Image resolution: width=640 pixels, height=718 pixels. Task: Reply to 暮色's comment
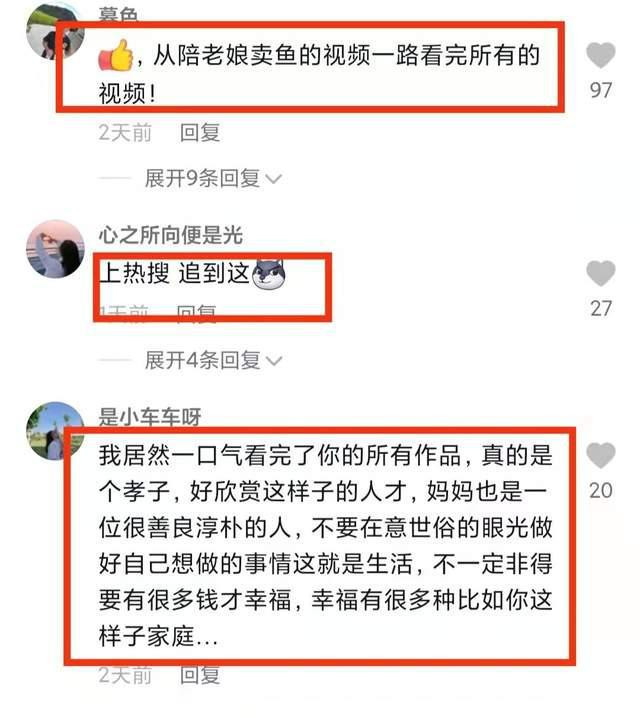click(x=199, y=132)
